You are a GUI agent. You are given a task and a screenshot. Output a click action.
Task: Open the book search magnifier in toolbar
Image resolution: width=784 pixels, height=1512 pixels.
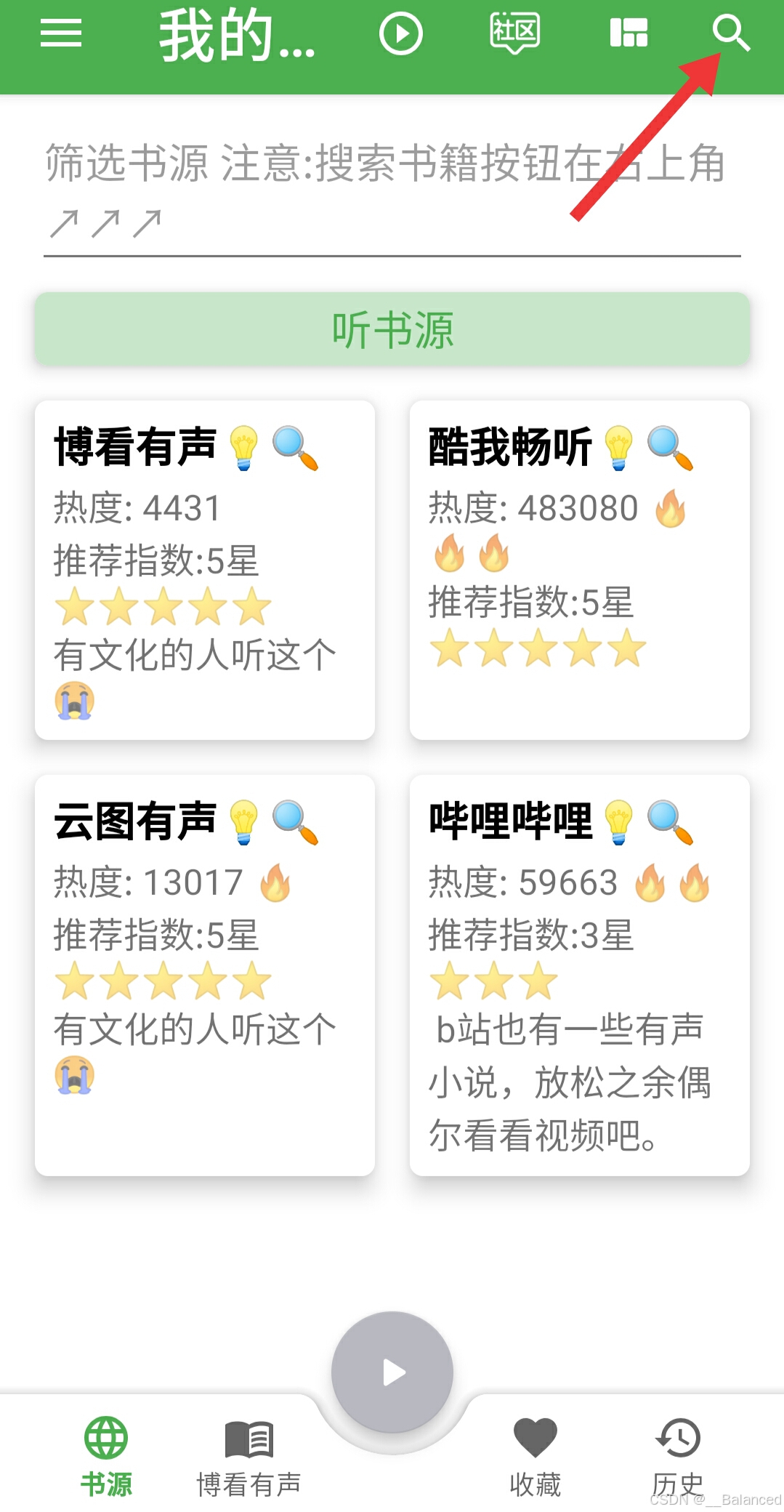point(730,33)
